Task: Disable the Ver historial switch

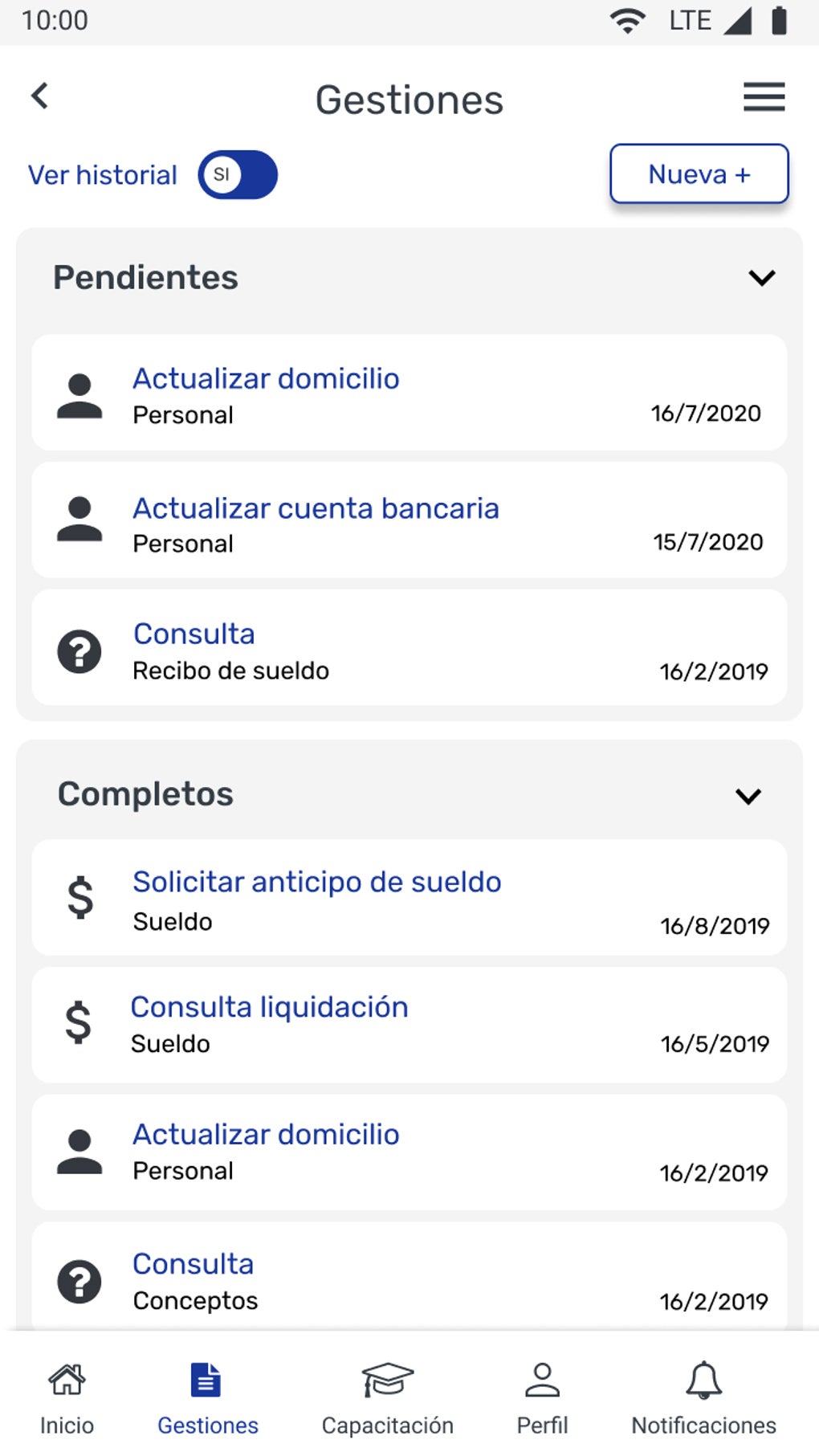Action: pos(237,174)
